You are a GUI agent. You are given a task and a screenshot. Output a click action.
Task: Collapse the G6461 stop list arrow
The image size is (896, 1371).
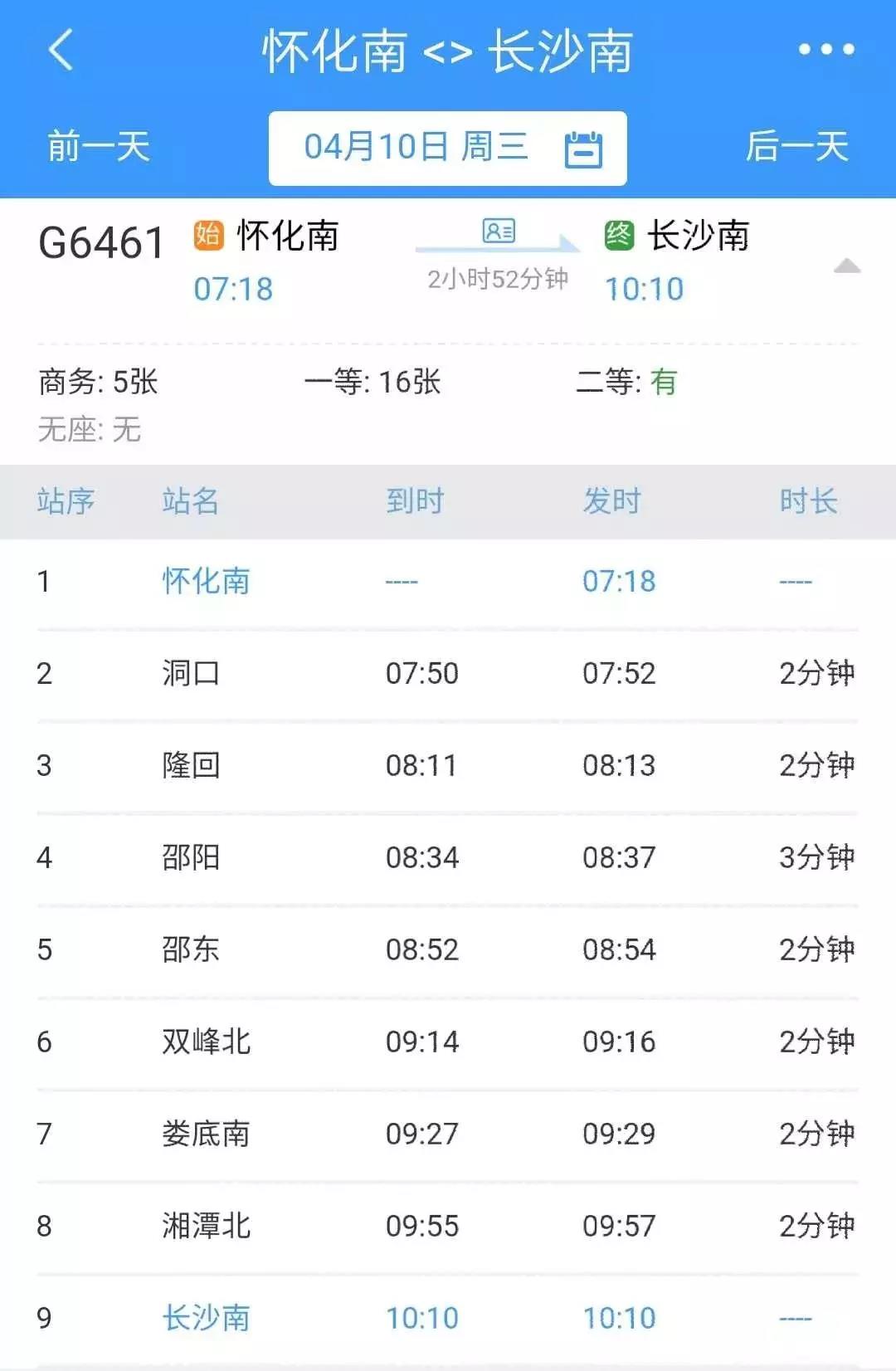(846, 266)
